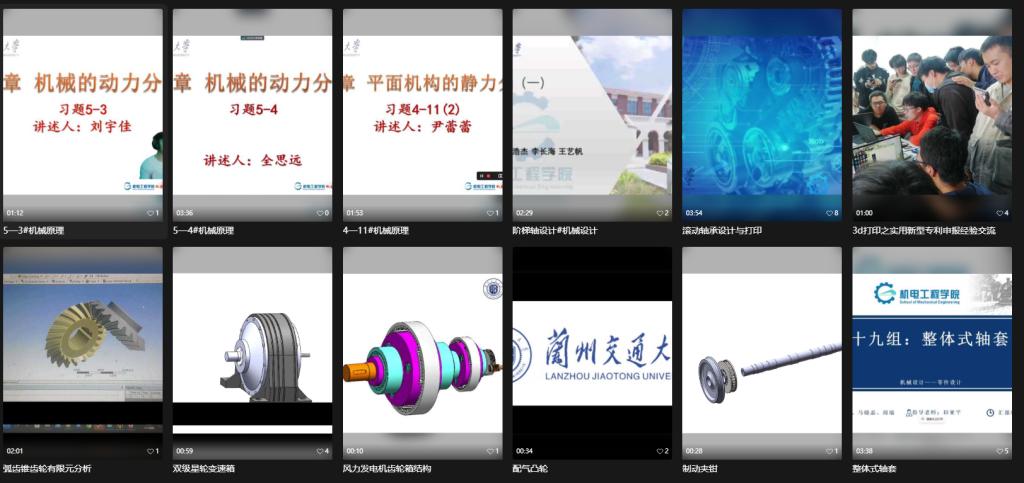The image size is (1024, 483).
Task: Open the 3d打印之实用新型专利申报经验交流 video
Action: 932,115
